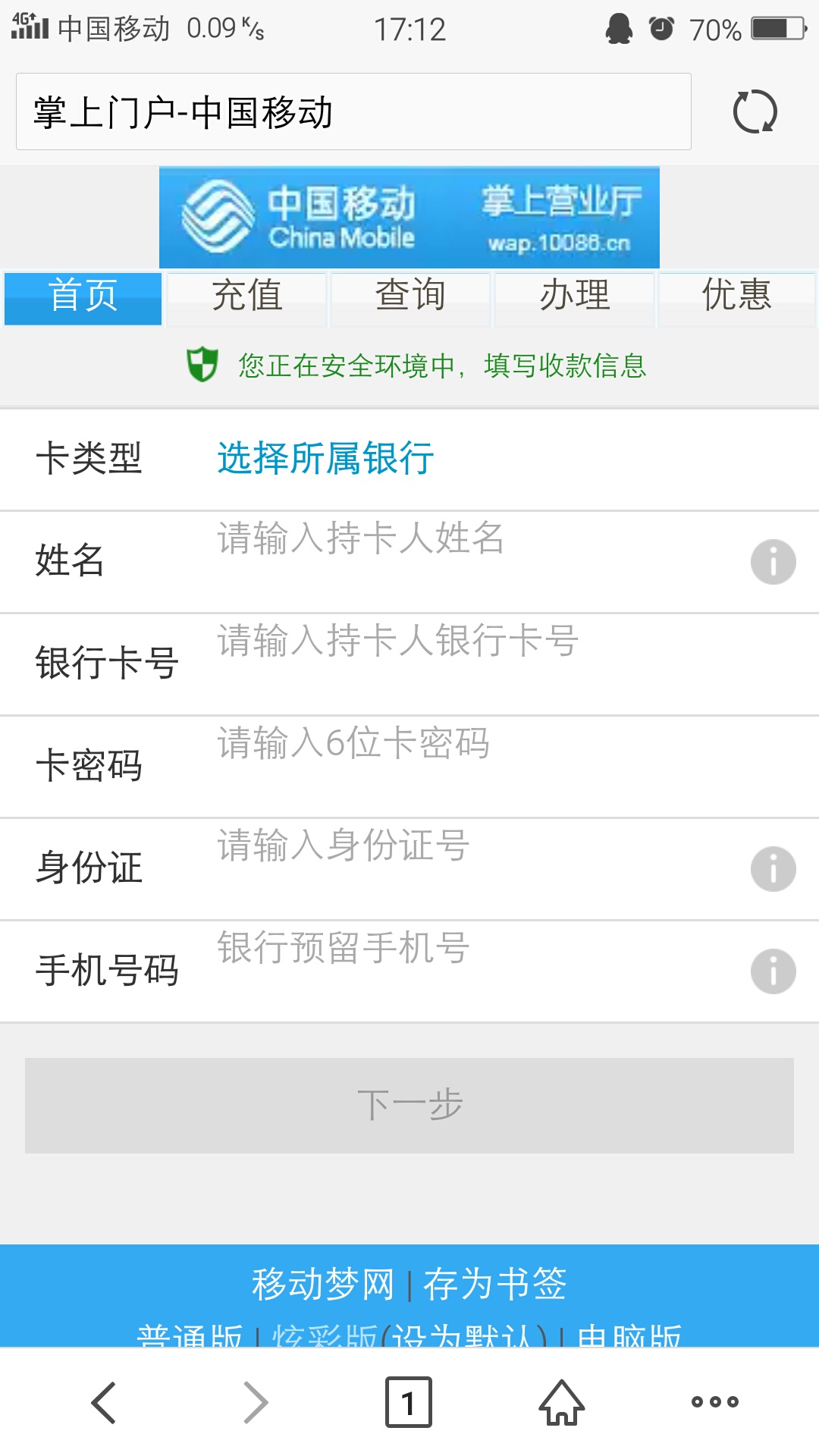Open the 存为书签 link
Image resolution: width=819 pixels, height=1456 pixels.
(495, 1285)
